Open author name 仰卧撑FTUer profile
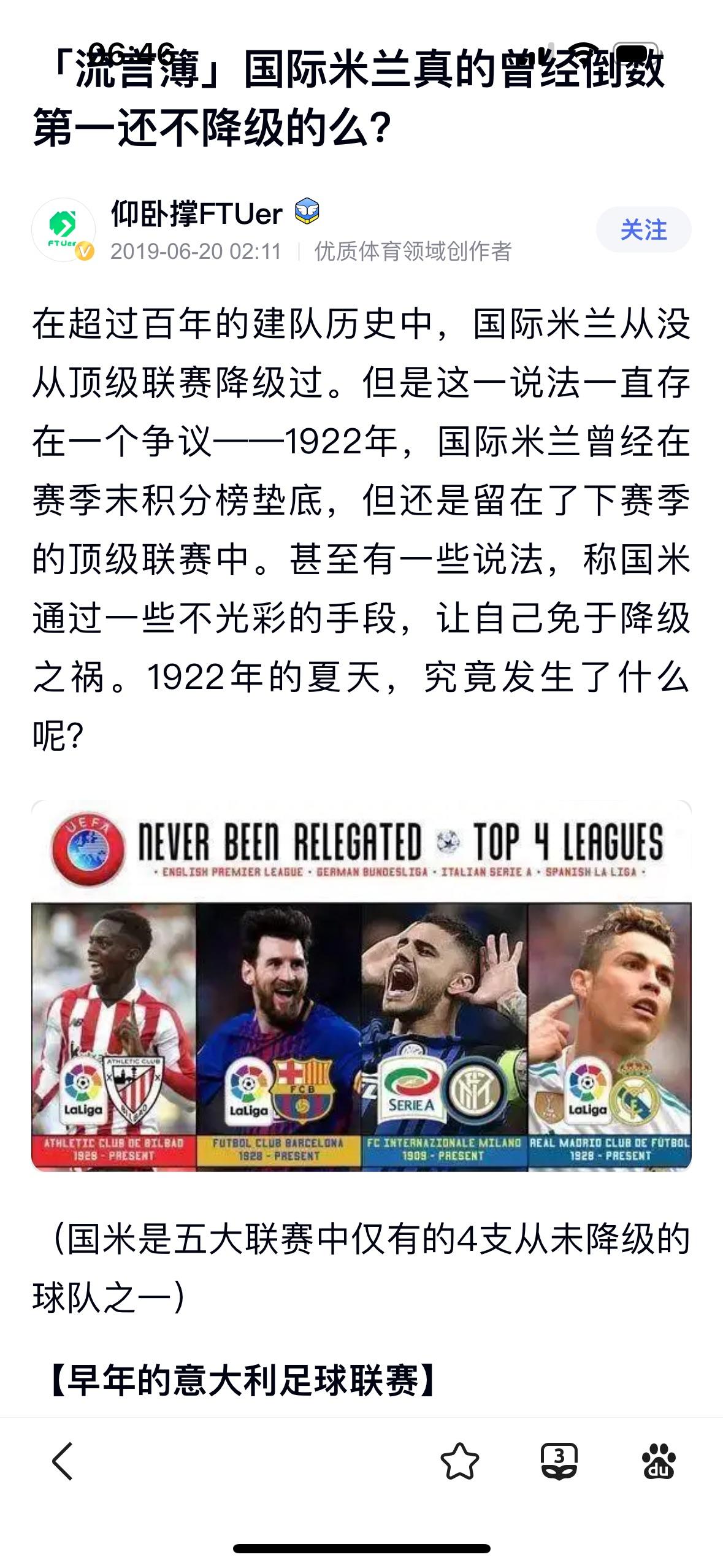 (197, 213)
